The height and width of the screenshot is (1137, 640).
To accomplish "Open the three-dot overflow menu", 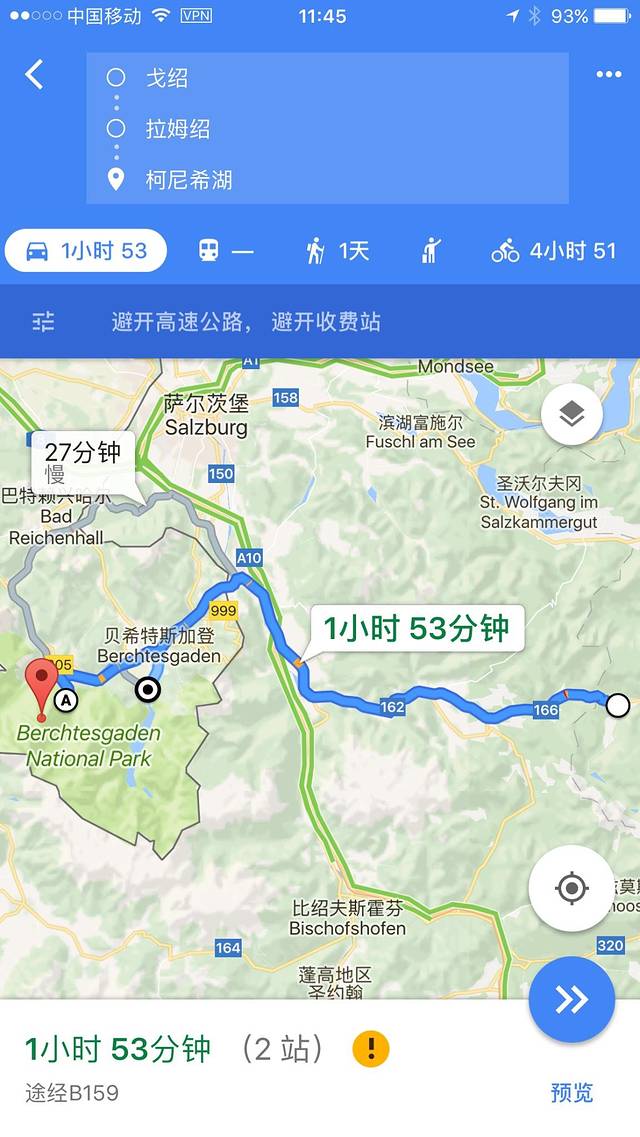I will coord(608,75).
